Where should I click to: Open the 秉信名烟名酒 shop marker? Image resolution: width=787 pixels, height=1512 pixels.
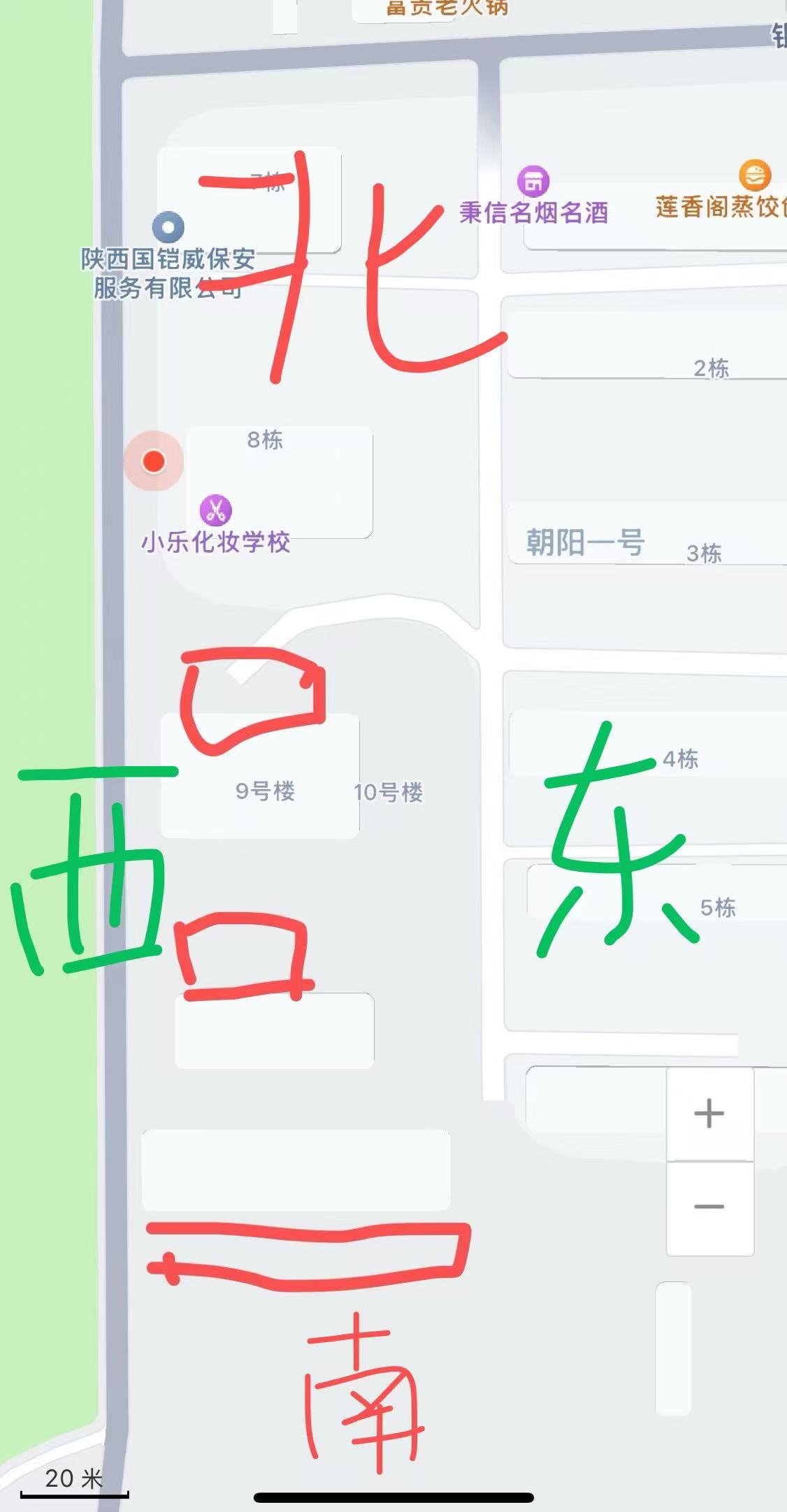click(x=533, y=182)
